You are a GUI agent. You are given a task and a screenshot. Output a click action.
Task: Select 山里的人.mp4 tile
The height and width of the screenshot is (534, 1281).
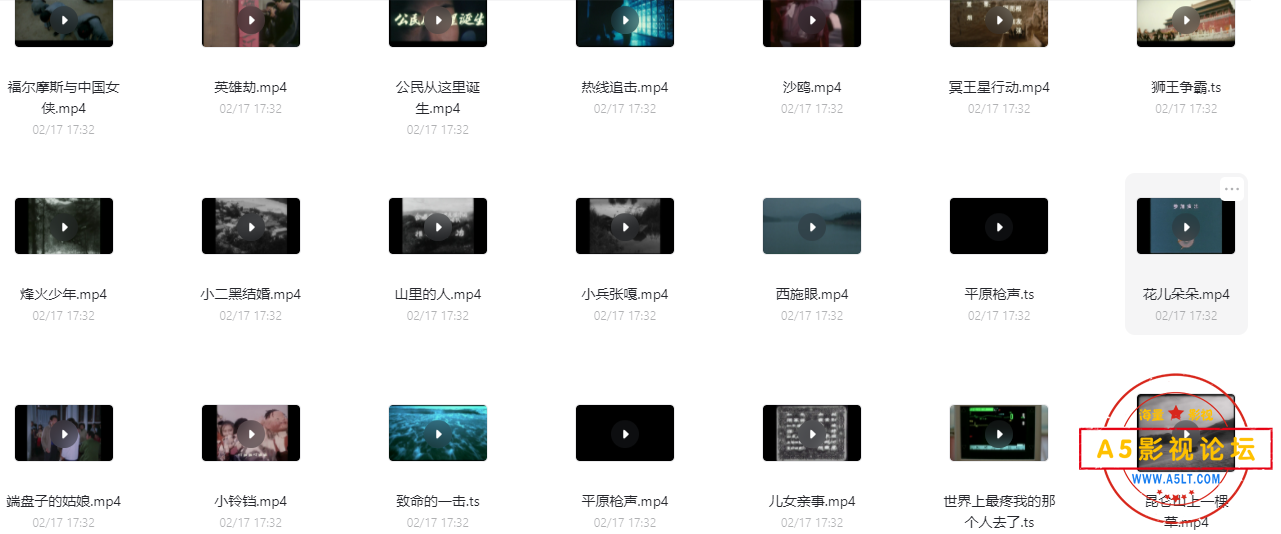(x=438, y=227)
